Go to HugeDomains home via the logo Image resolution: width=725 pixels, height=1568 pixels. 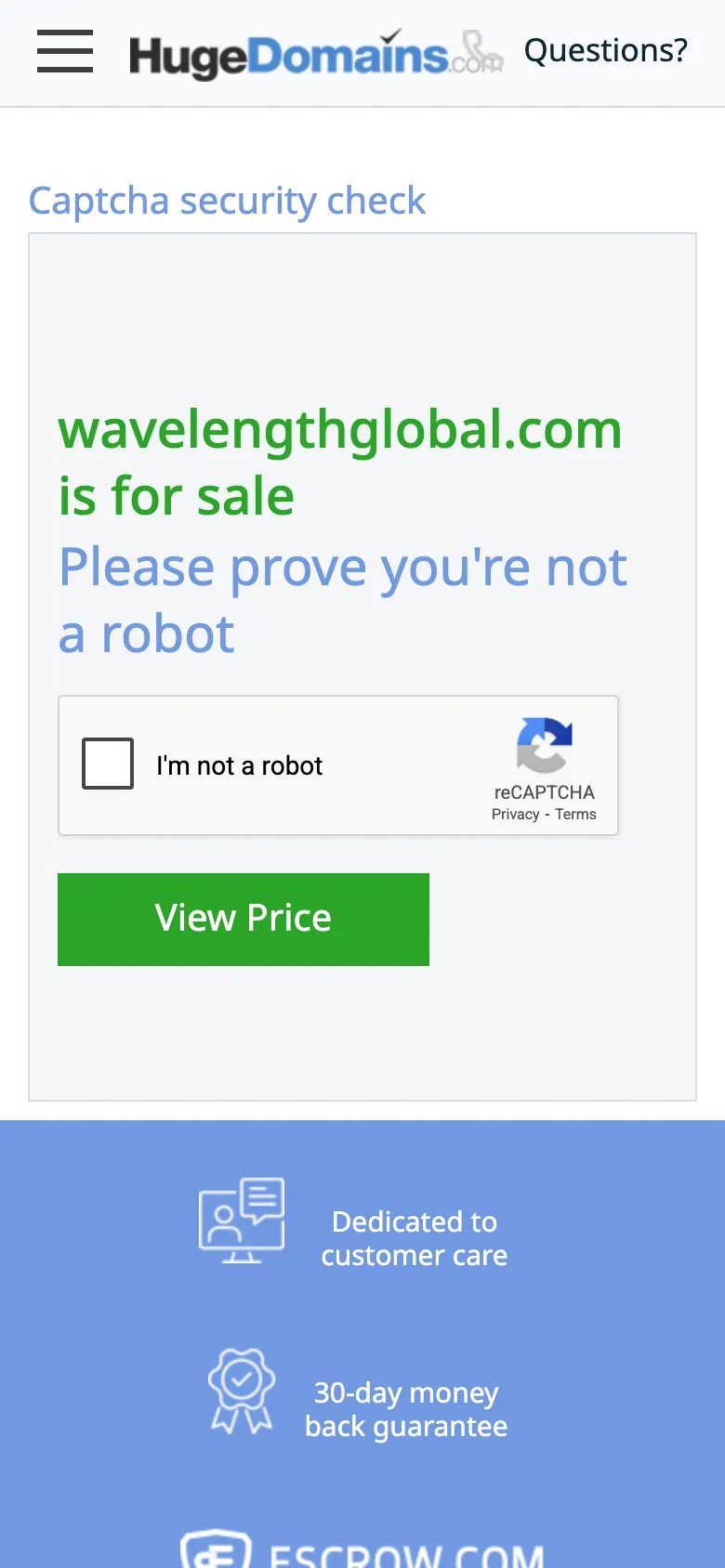coord(314,54)
